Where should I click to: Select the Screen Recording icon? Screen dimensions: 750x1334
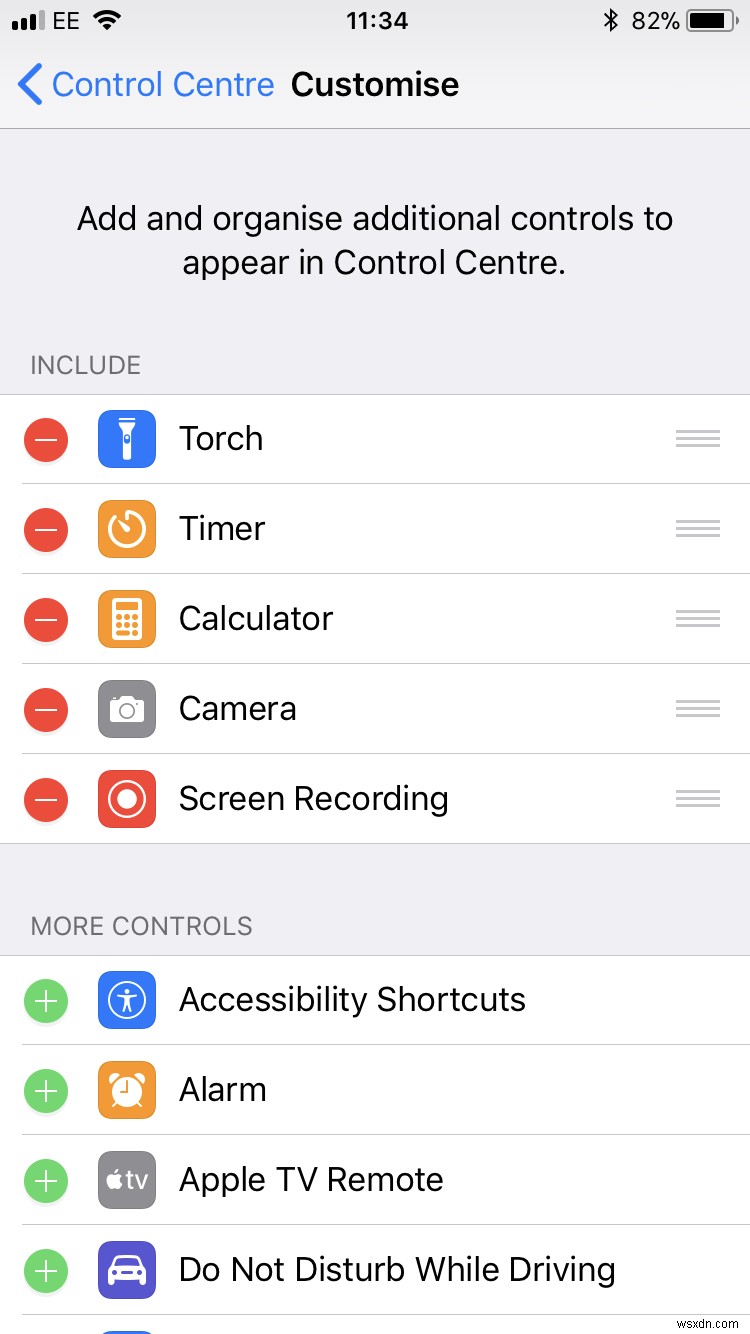pyautogui.click(x=126, y=798)
